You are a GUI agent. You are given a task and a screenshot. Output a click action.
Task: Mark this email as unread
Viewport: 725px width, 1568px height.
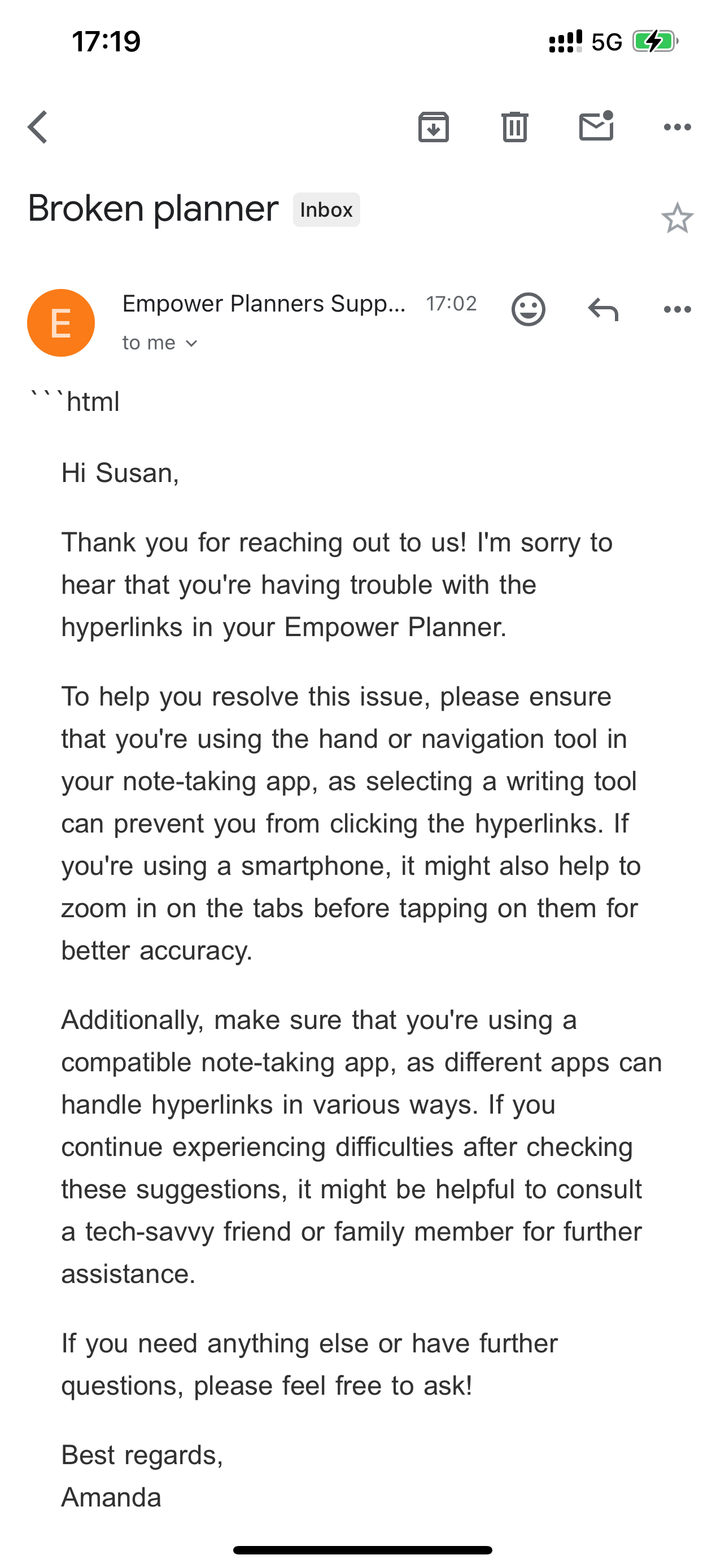click(x=596, y=126)
